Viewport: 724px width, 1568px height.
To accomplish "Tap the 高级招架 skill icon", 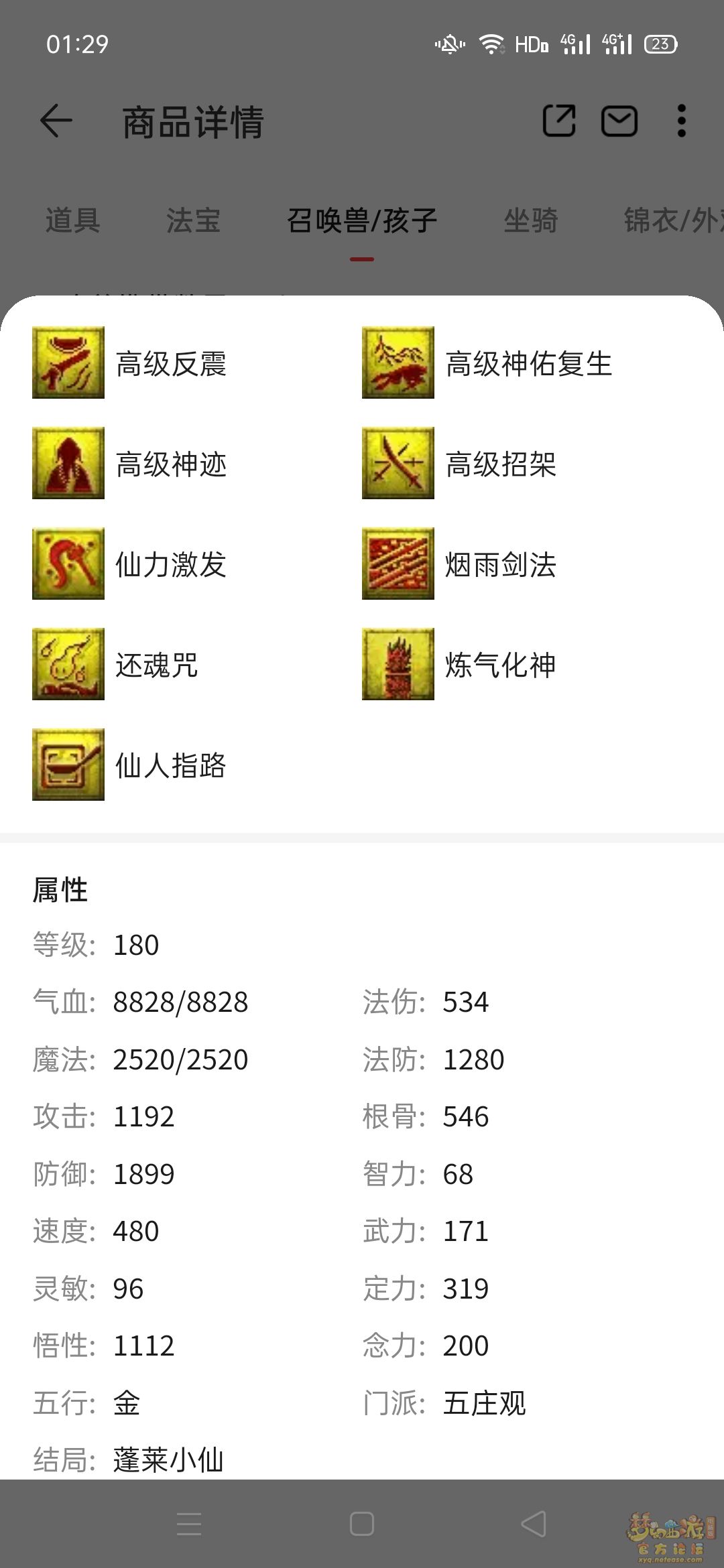I will coord(398,463).
